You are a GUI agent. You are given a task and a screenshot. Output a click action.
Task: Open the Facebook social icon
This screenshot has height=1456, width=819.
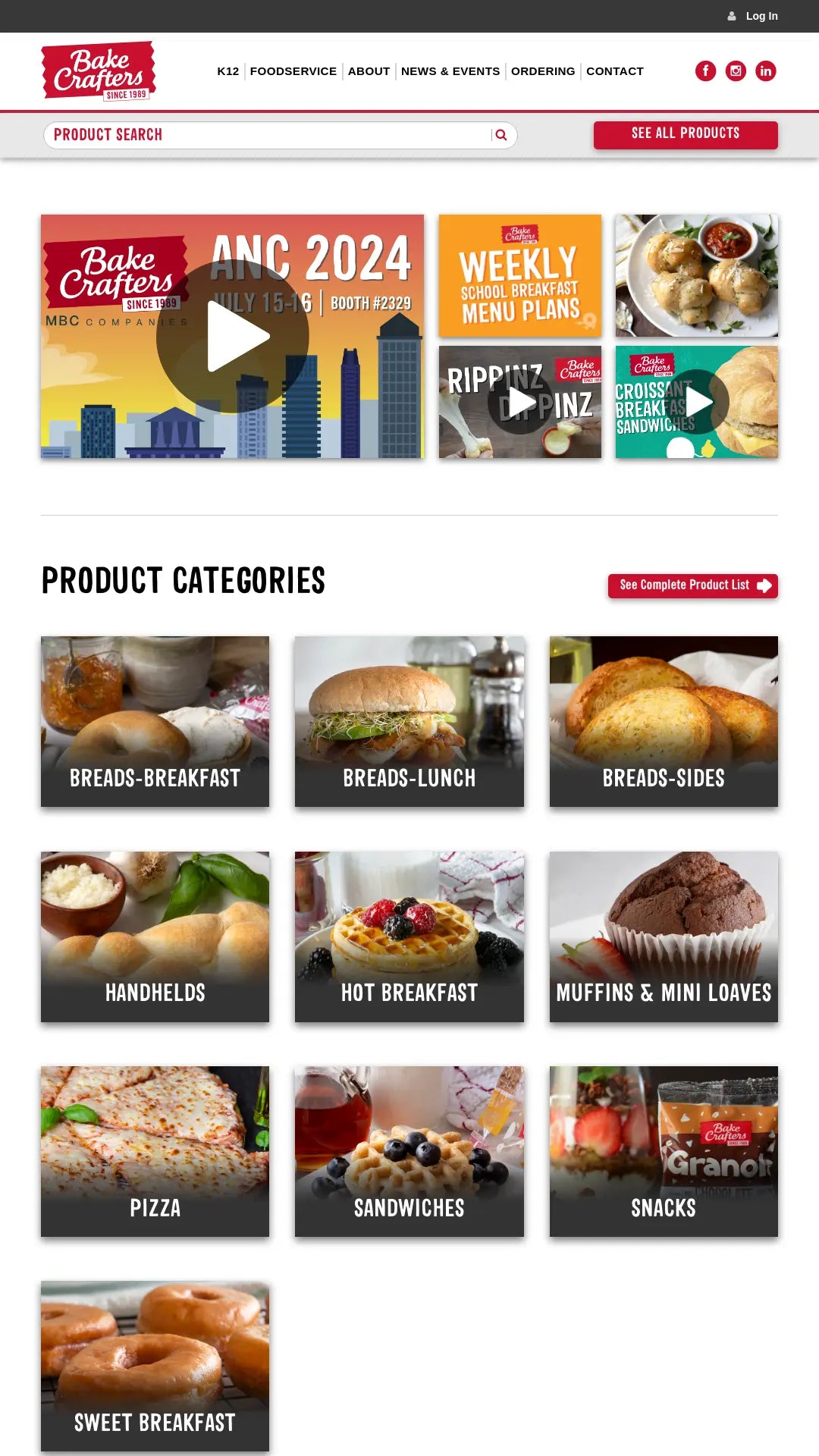(x=705, y=71)
